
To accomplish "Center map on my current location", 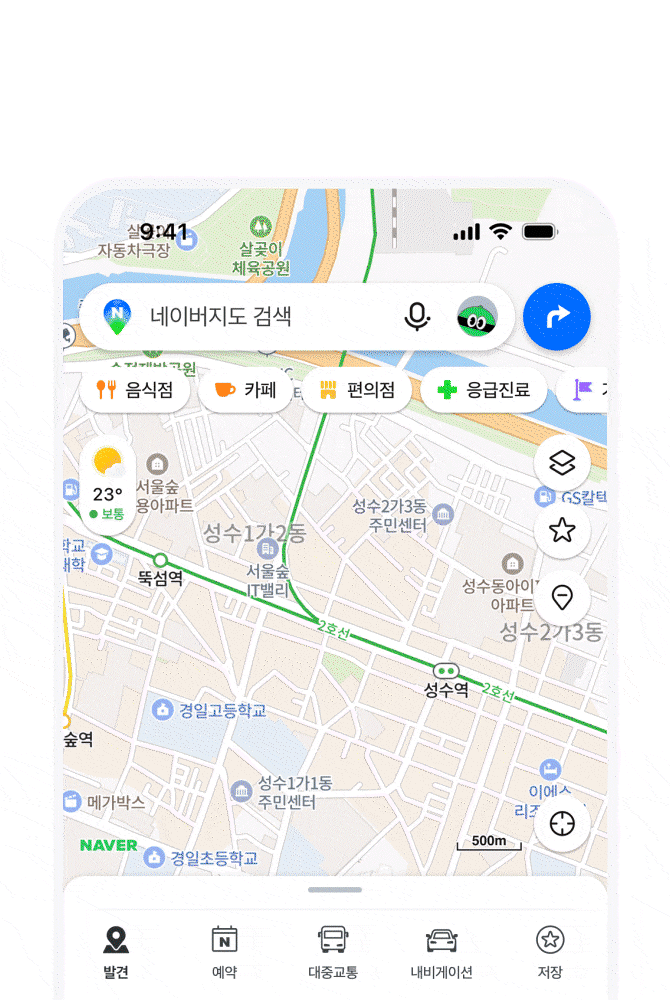I will (562, 824).
